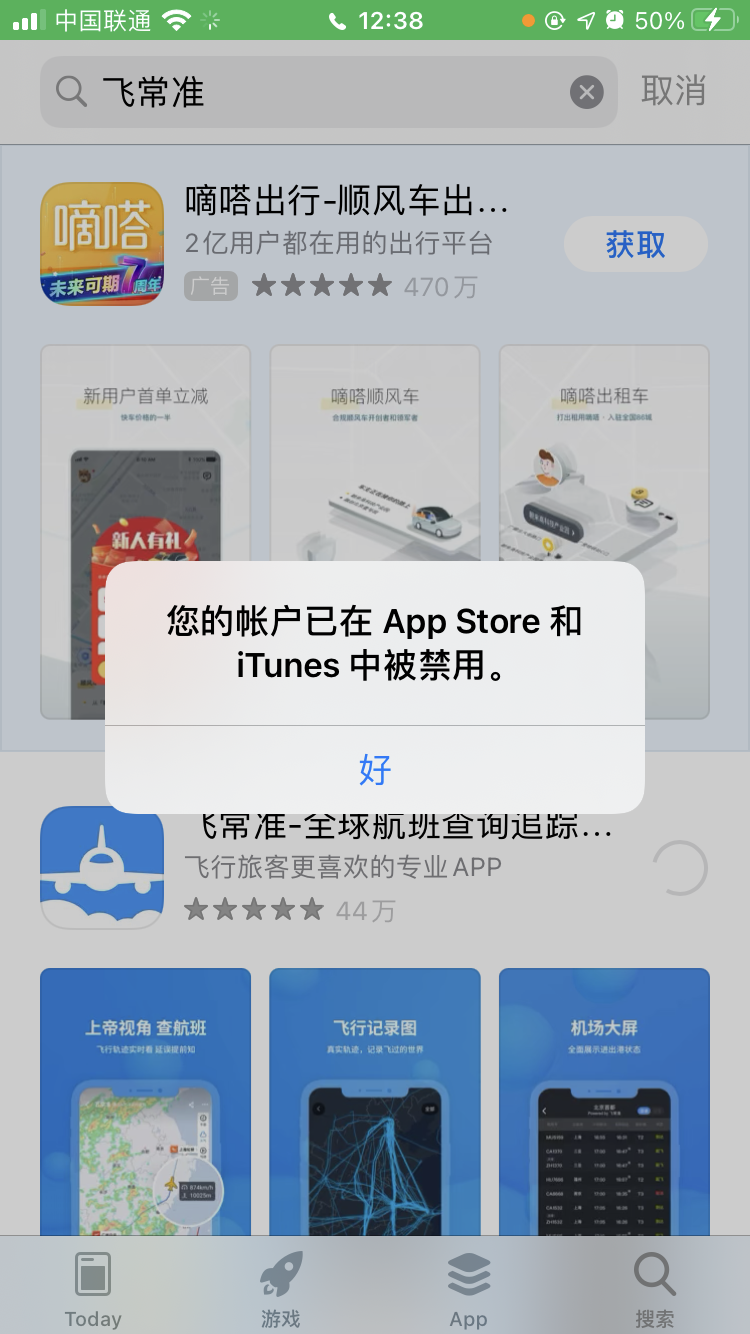The image size is (750, 1334).
Task: View the 嘀嗒顺风车 screenshot
Action: click(375, 450)
